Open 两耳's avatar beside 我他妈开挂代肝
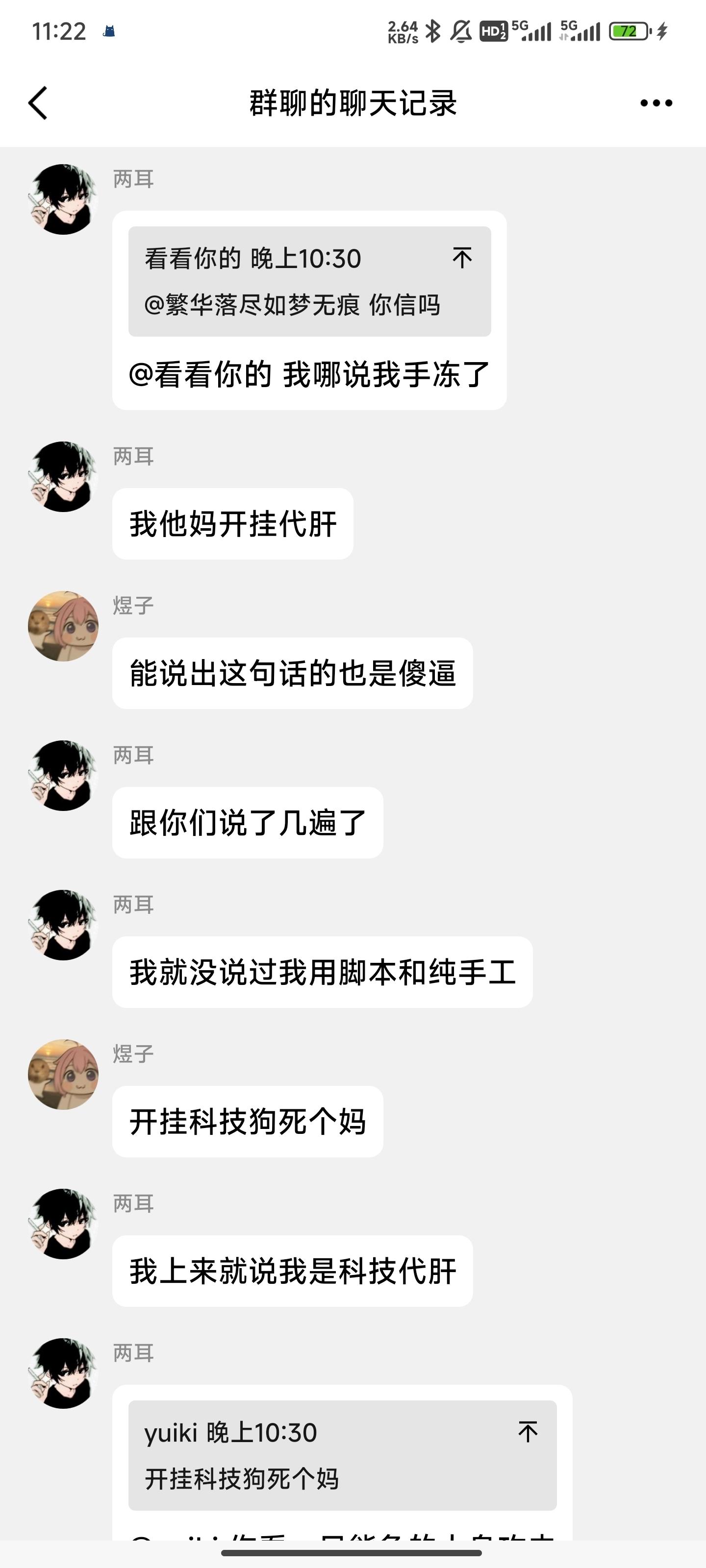Viewport: 706px width, 1568px height. [x=63, y=477]
